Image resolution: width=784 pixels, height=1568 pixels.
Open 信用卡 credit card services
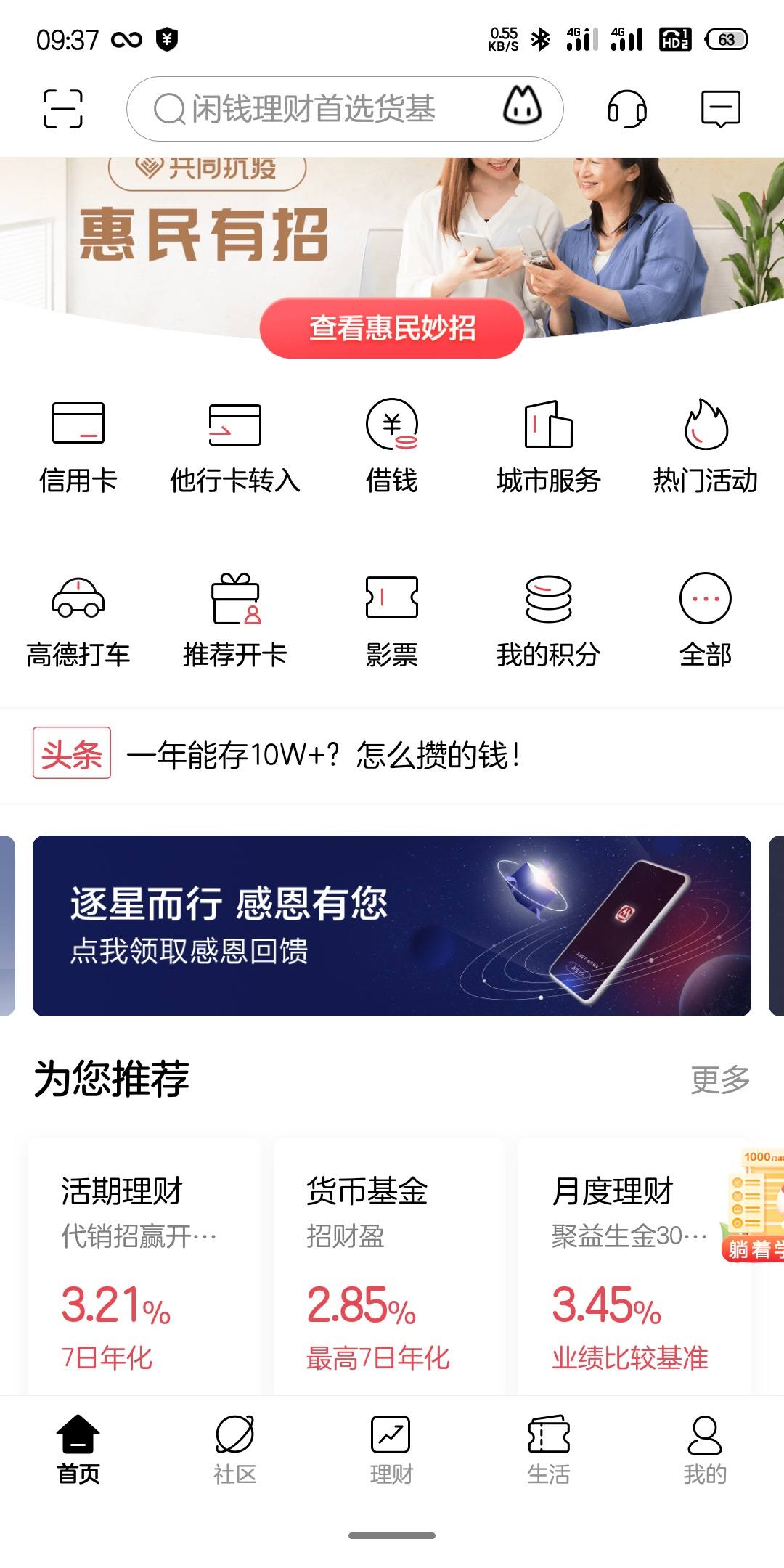(x=78, y=444)
